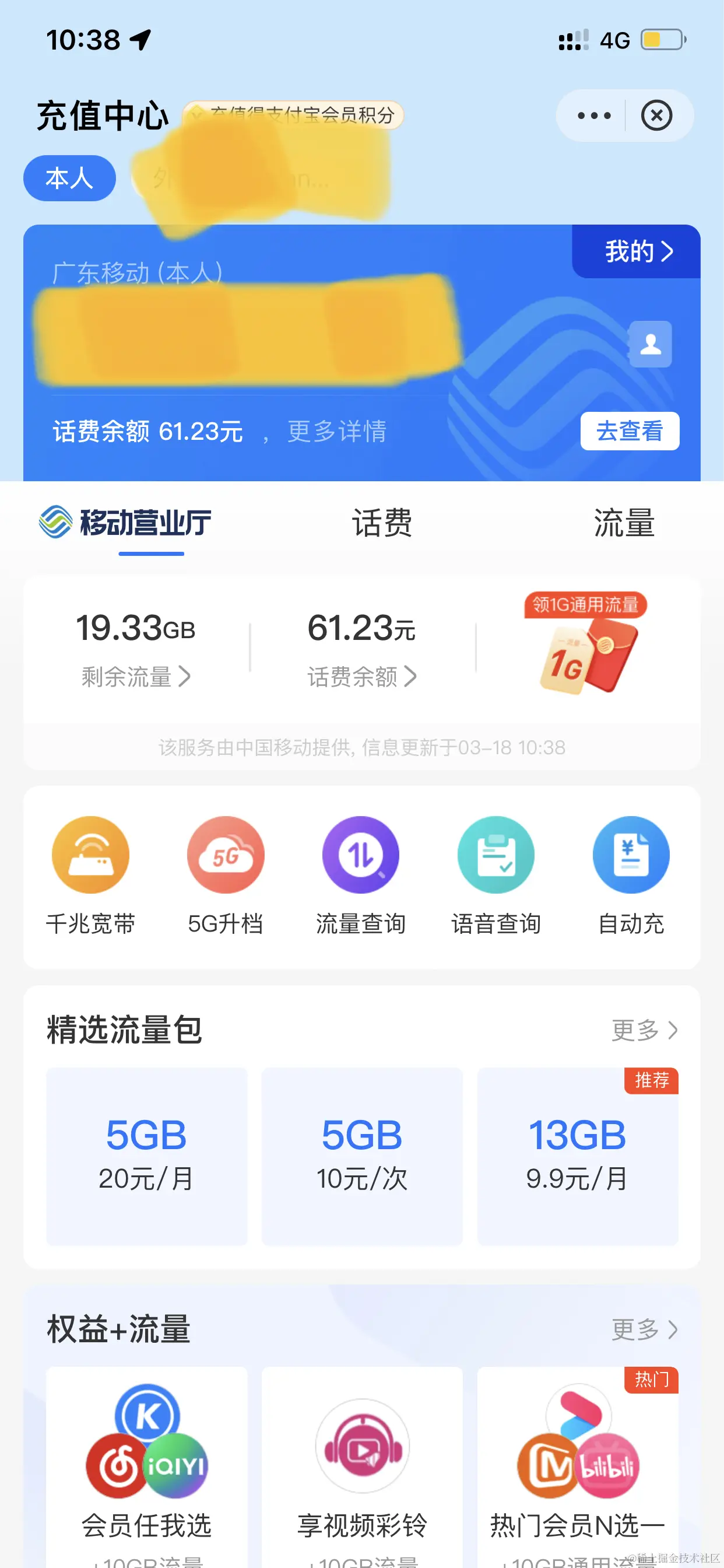Tap 去查看 button for balance details
The image size is (724, 1568).
click(629, 431)
